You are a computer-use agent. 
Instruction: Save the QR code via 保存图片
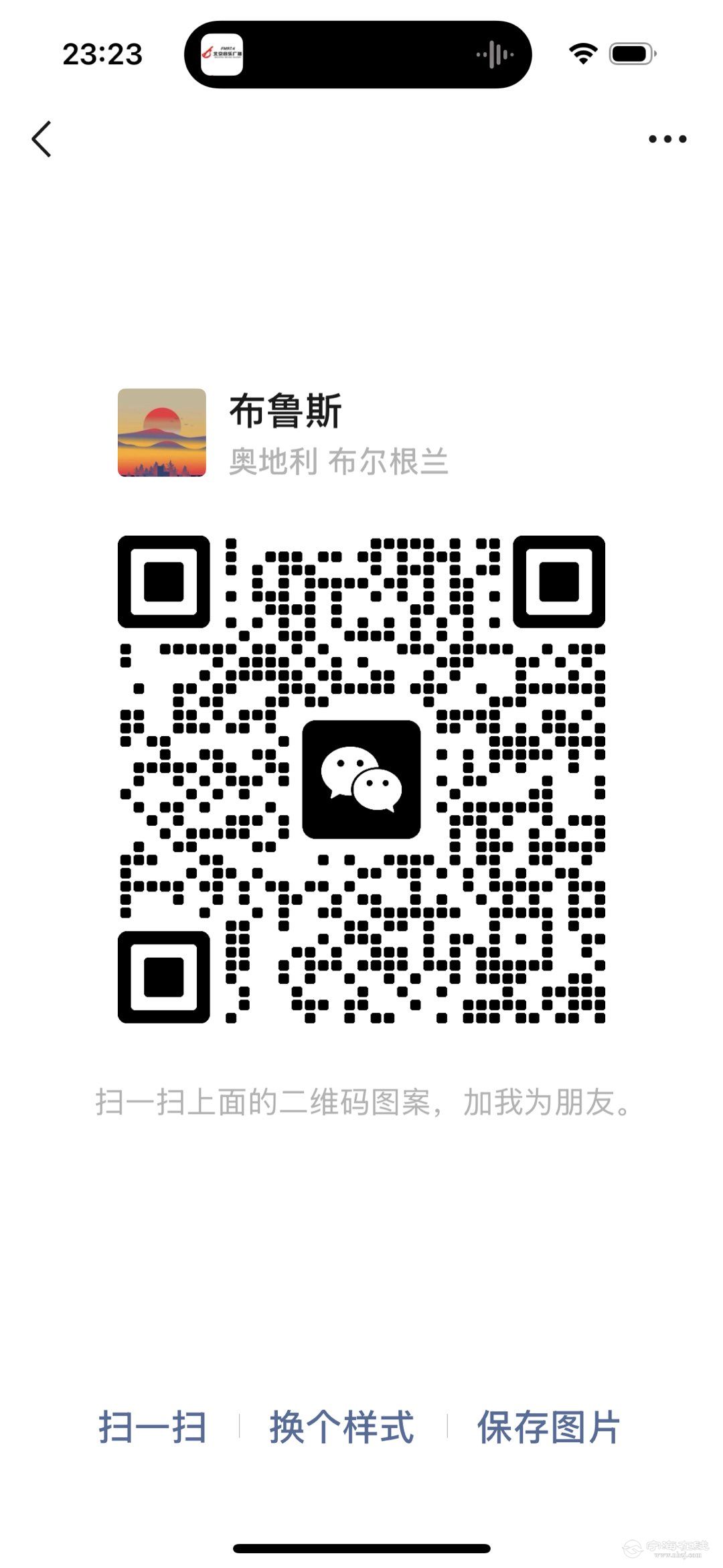click(x=548, y=1427)
